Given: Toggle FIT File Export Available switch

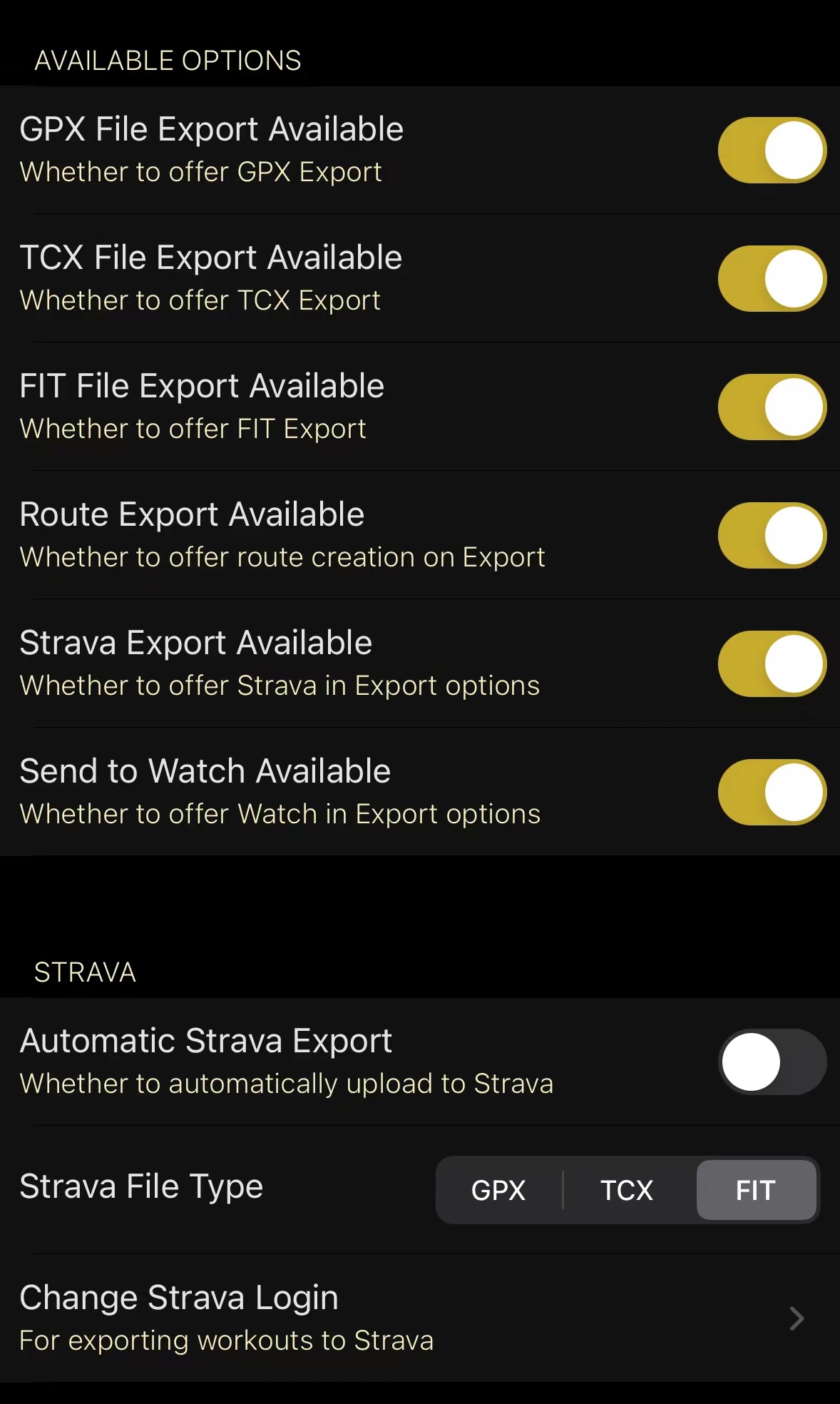Looking at the screenshot, I should [772, 407].
